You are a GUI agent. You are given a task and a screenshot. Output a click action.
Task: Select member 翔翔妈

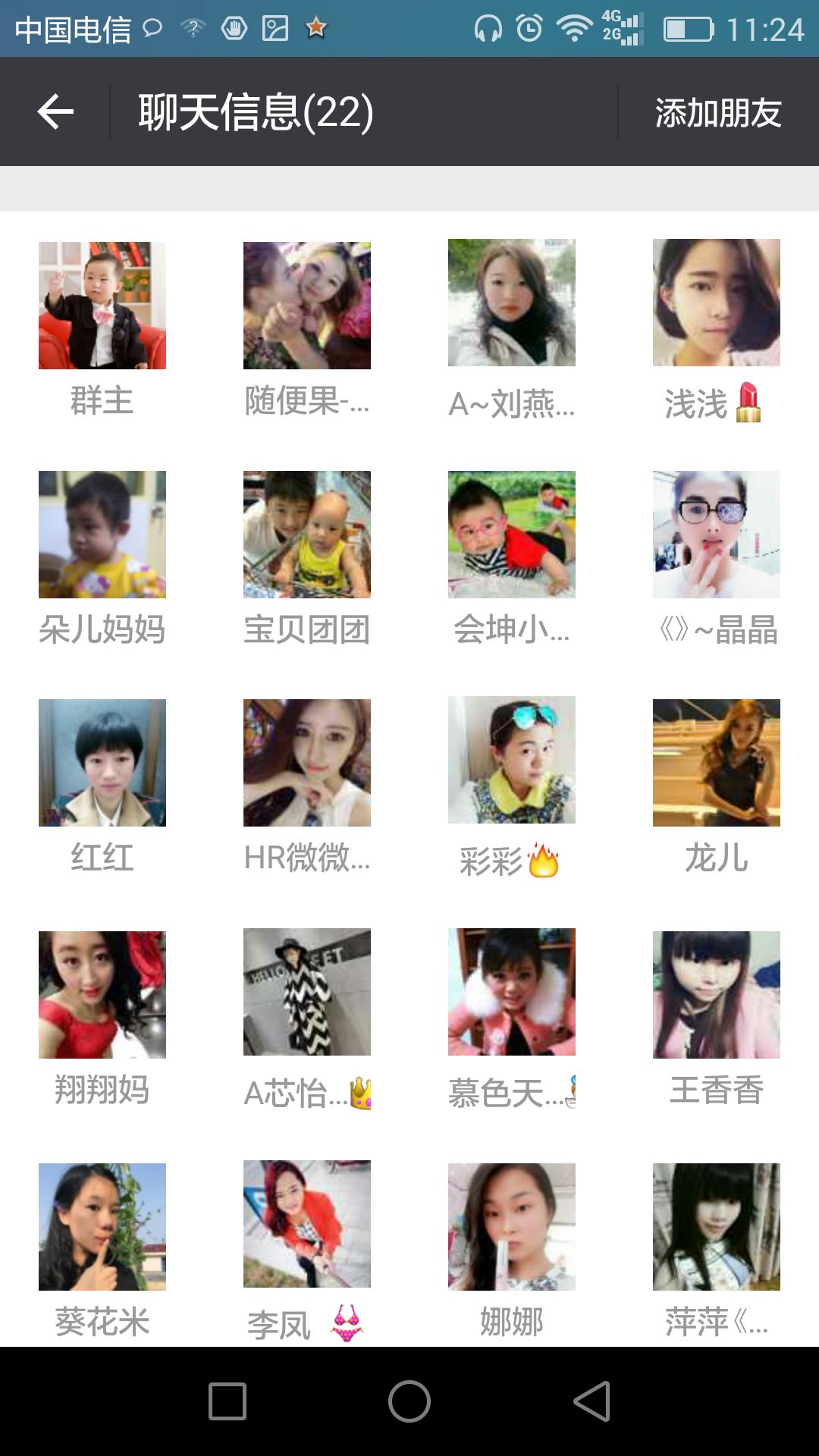[102, 995]
